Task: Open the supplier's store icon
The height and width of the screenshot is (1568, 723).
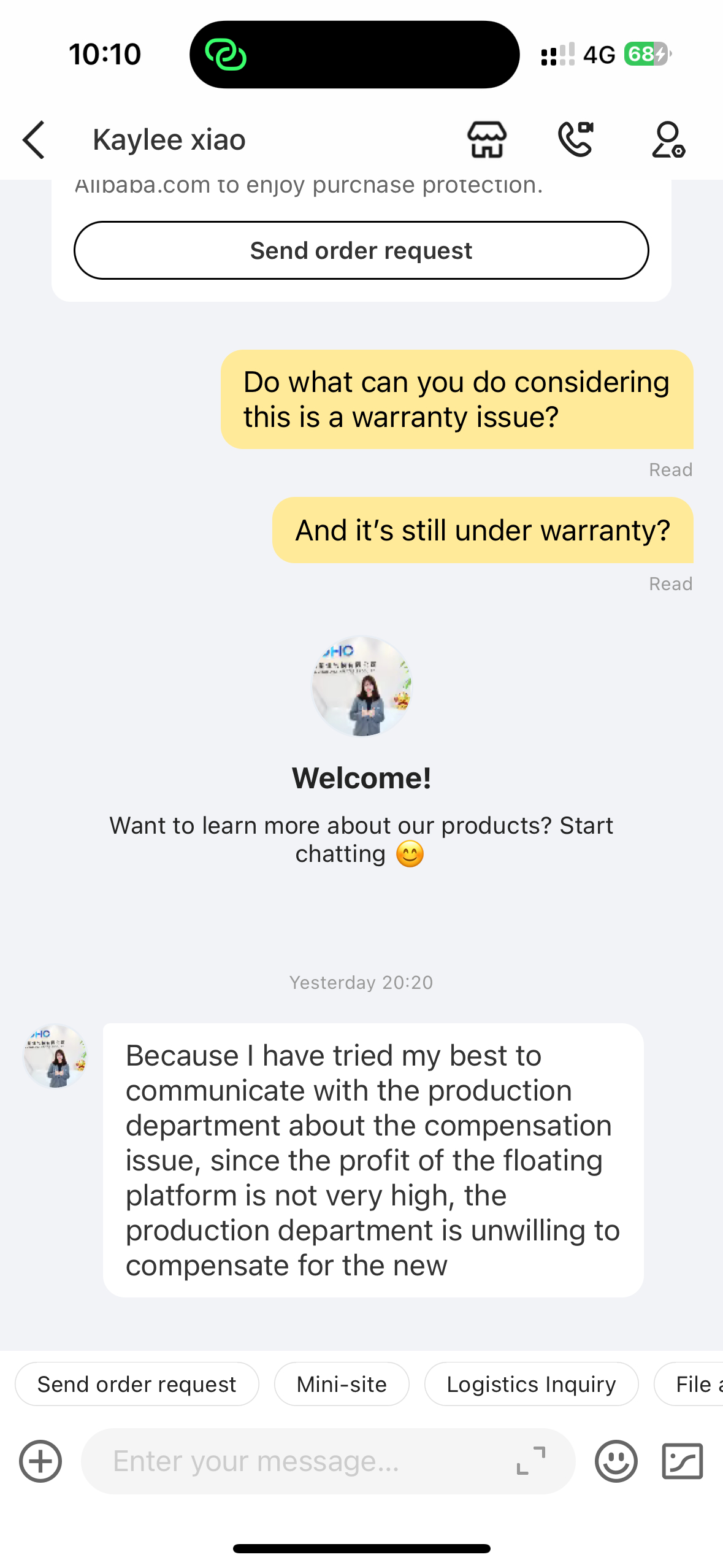Action: (487, 140)
